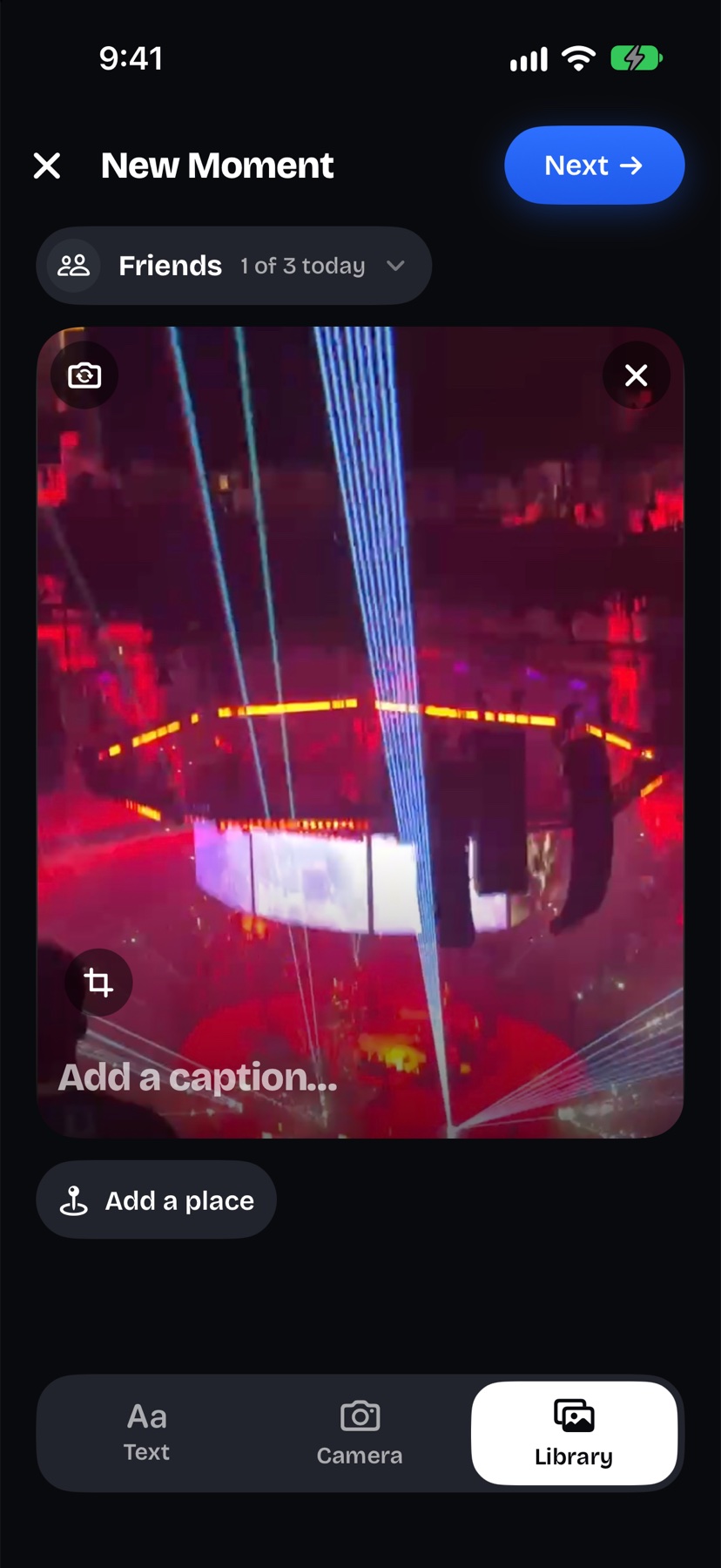Select the Library tab
721x1568 pixels.
click(x=574, y=1433)
